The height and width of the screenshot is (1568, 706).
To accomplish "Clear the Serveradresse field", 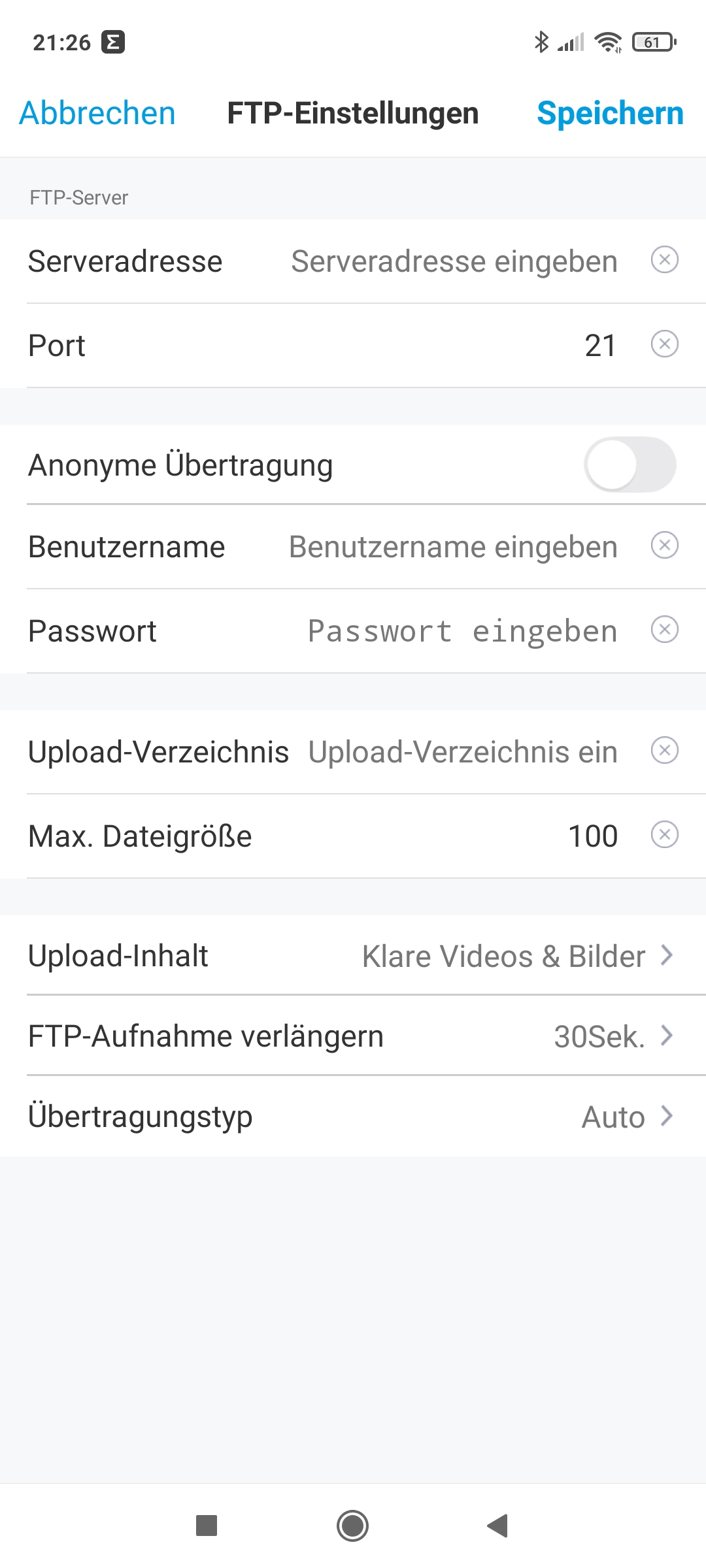I will (665, 260).
